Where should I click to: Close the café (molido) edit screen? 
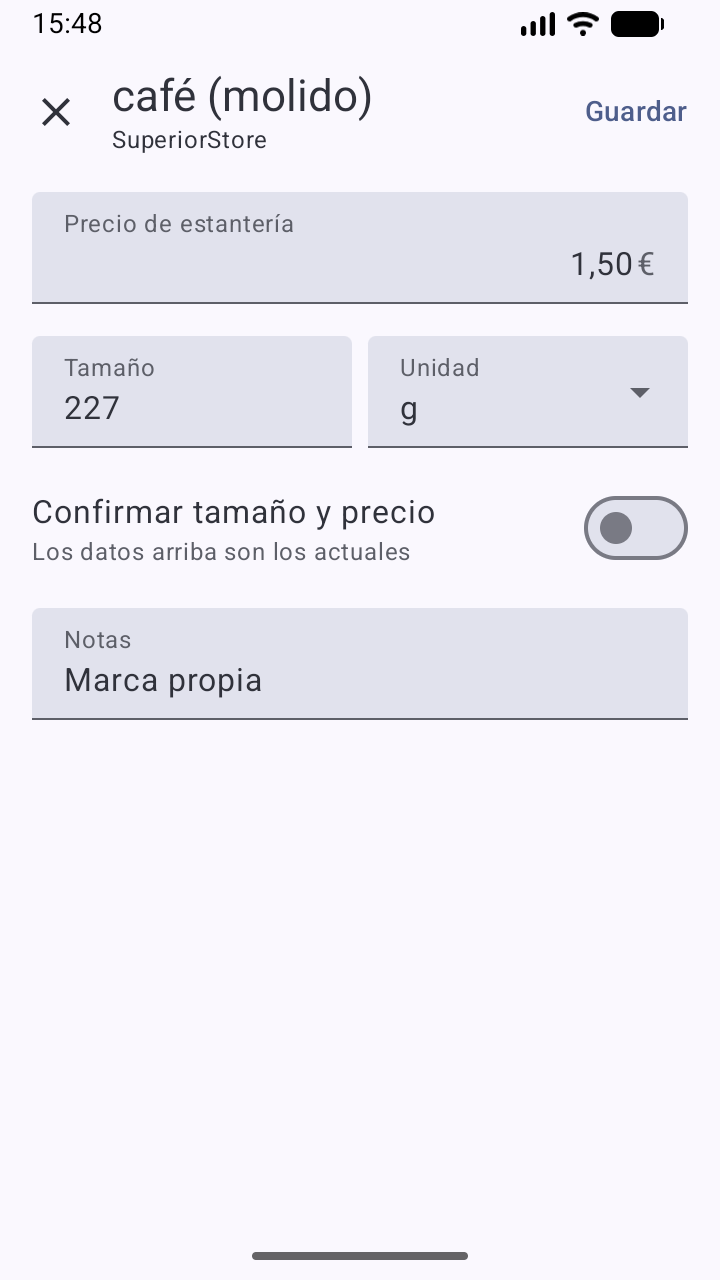[56, 112]
